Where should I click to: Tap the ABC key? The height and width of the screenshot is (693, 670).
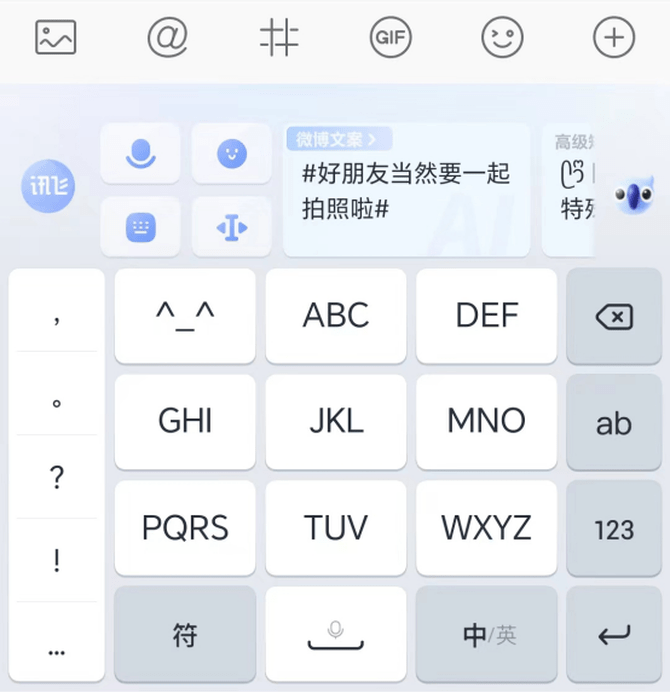coord(336,316)
